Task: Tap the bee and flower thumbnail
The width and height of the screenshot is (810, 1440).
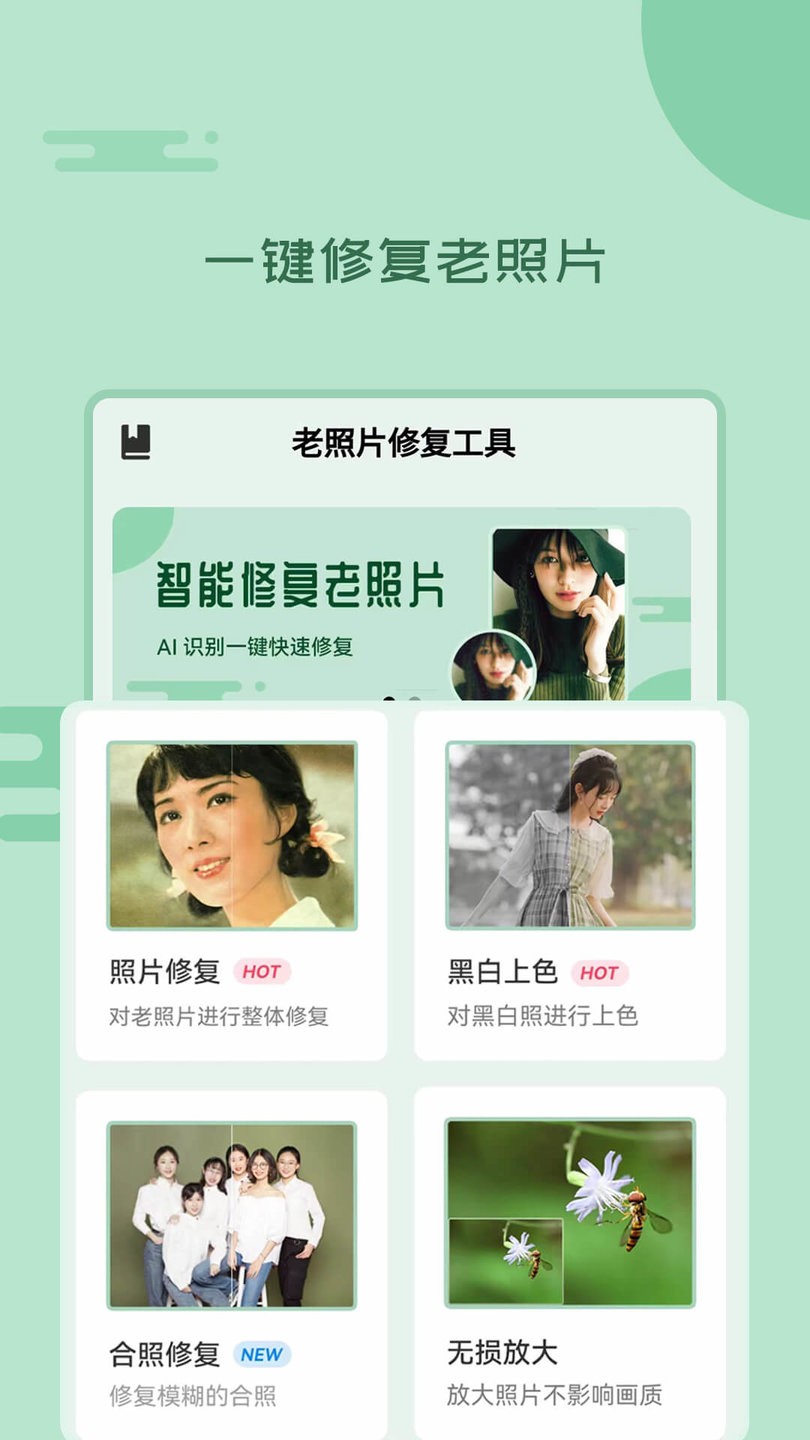Action: [x=570, y=1213]
